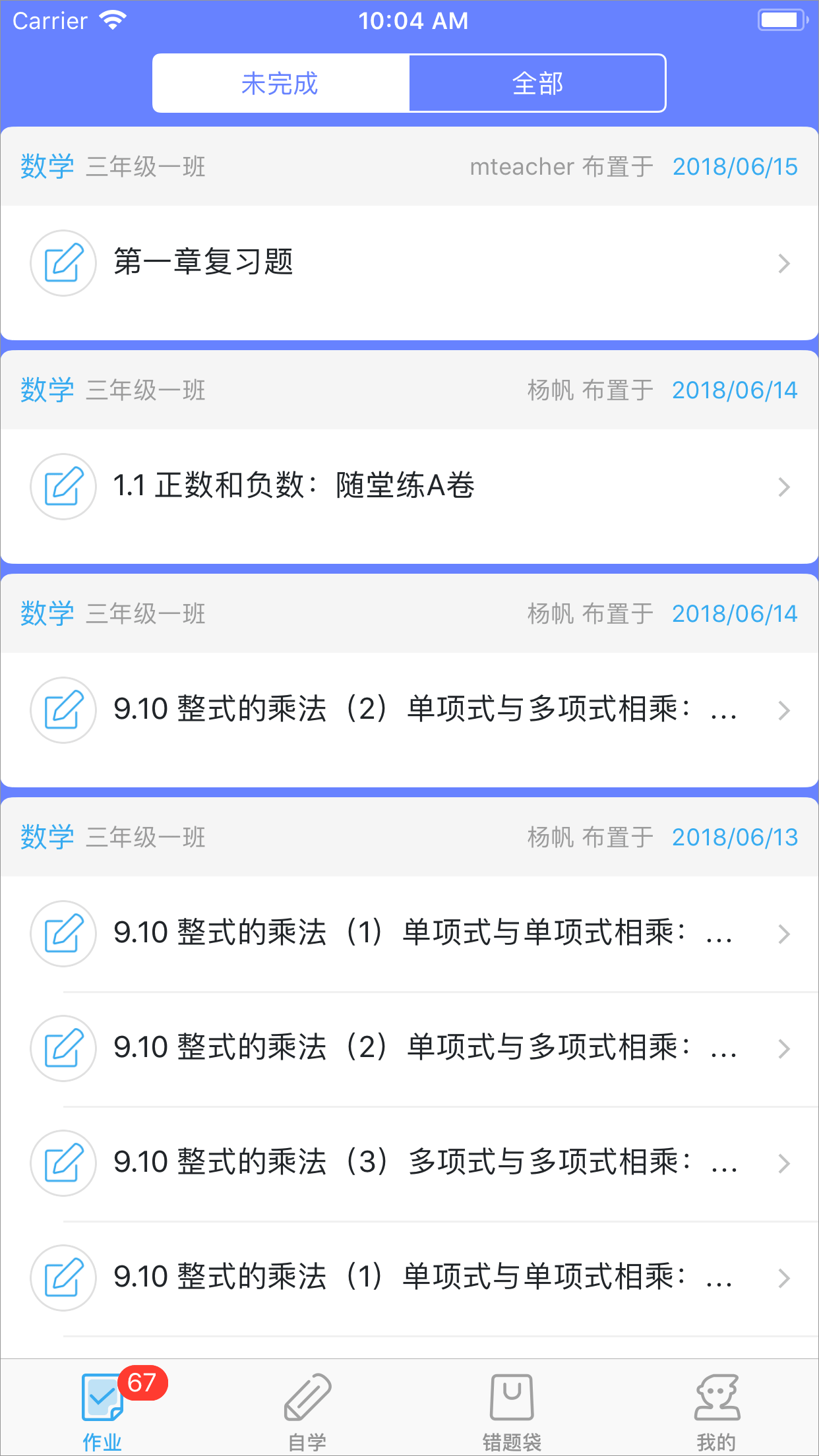
Task: Open homework titled 第一章复习题
Action: click(204, 262)
